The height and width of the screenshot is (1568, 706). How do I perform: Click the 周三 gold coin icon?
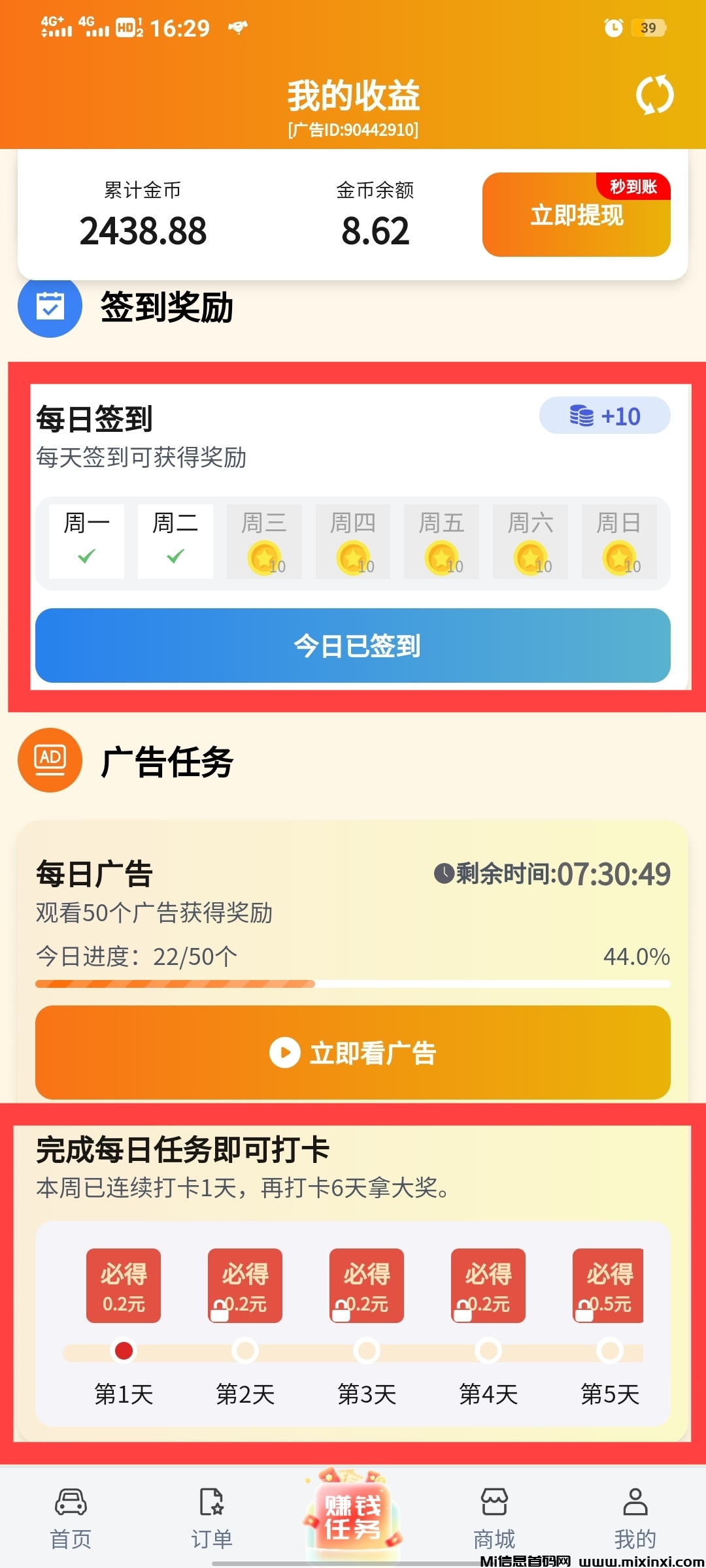coord(264,557)
